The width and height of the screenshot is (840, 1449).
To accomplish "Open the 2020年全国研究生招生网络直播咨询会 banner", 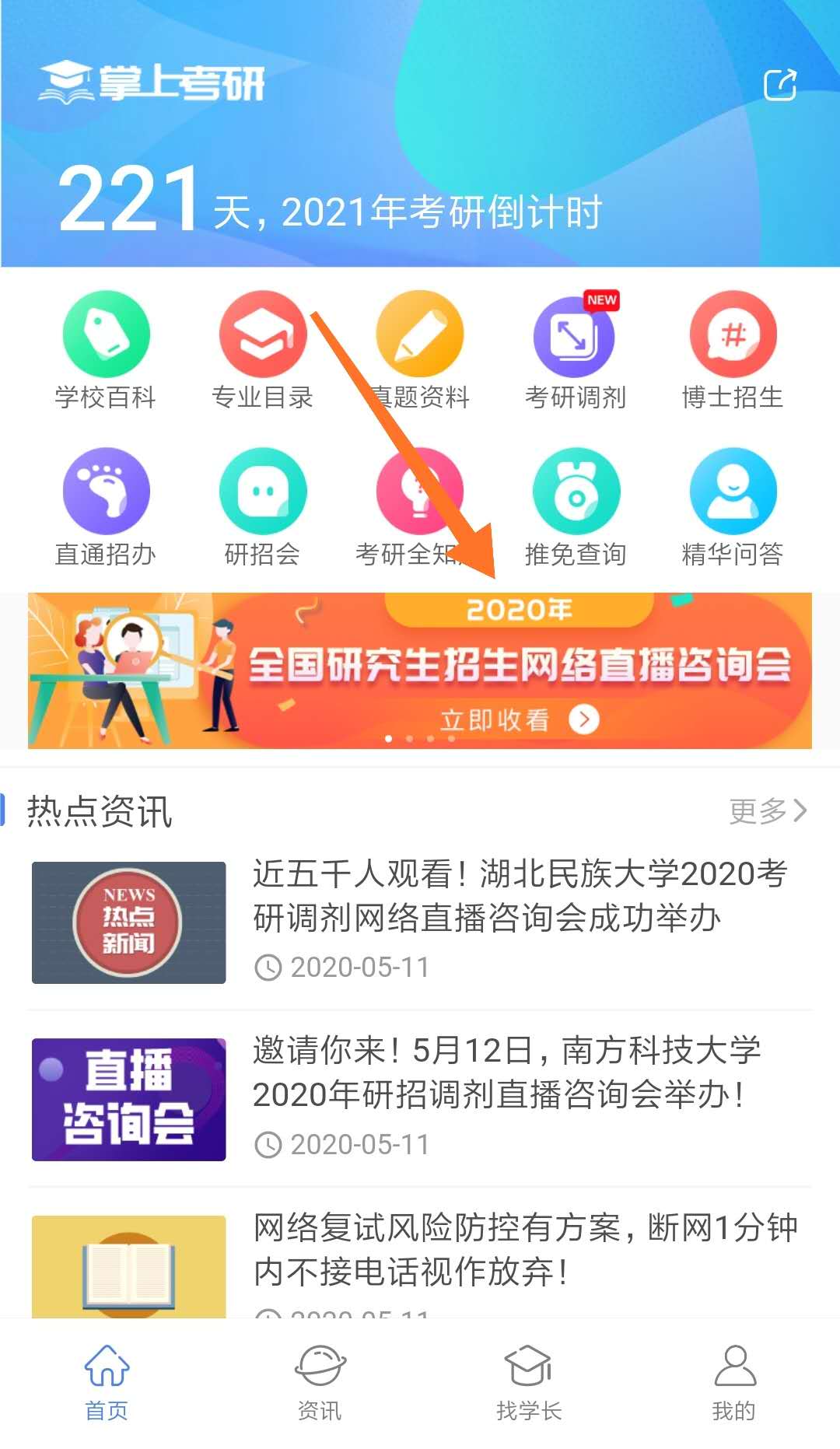I will [420, 670].
